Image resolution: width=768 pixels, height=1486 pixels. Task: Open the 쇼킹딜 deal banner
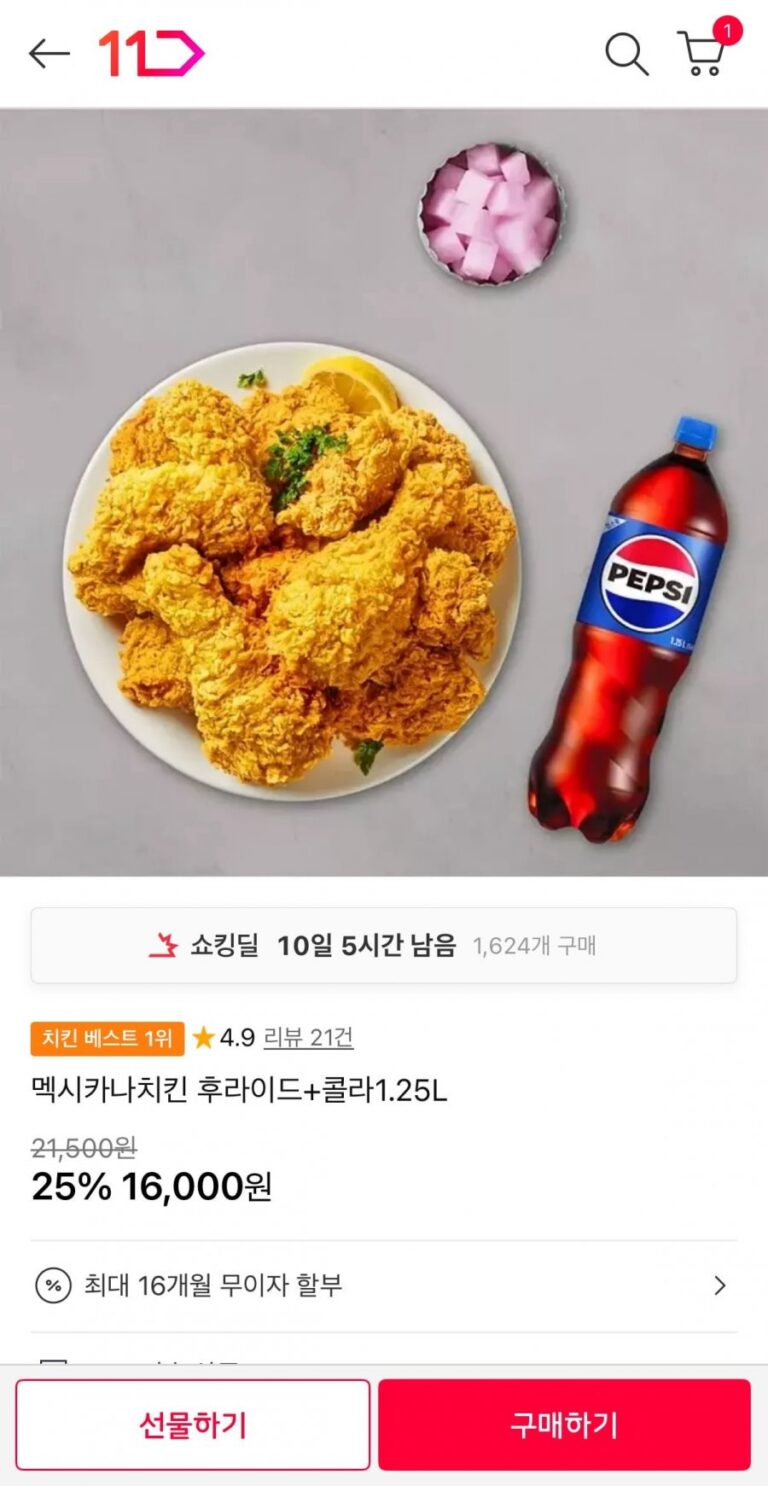click(383, 945)
